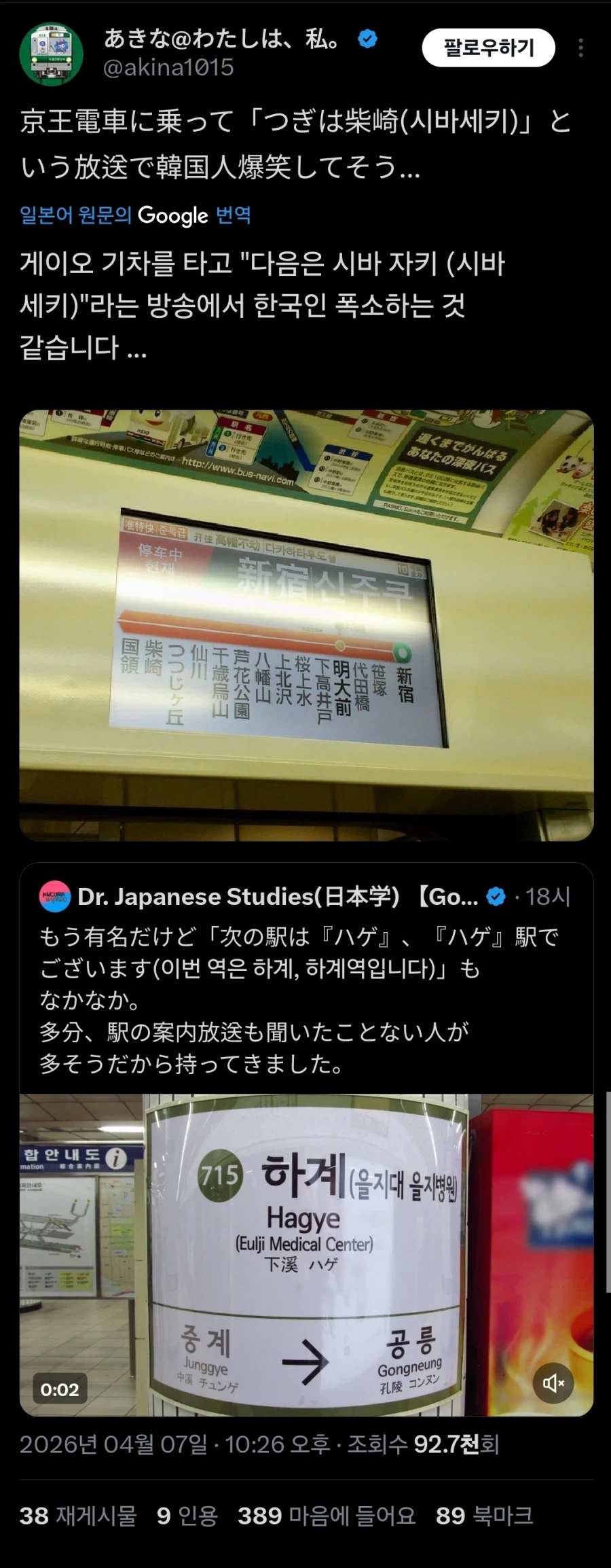Unmute the Hagye station video
The height and width of the screenshot is (1568, 611).
pyautogui.click(x=553, y=1383)
